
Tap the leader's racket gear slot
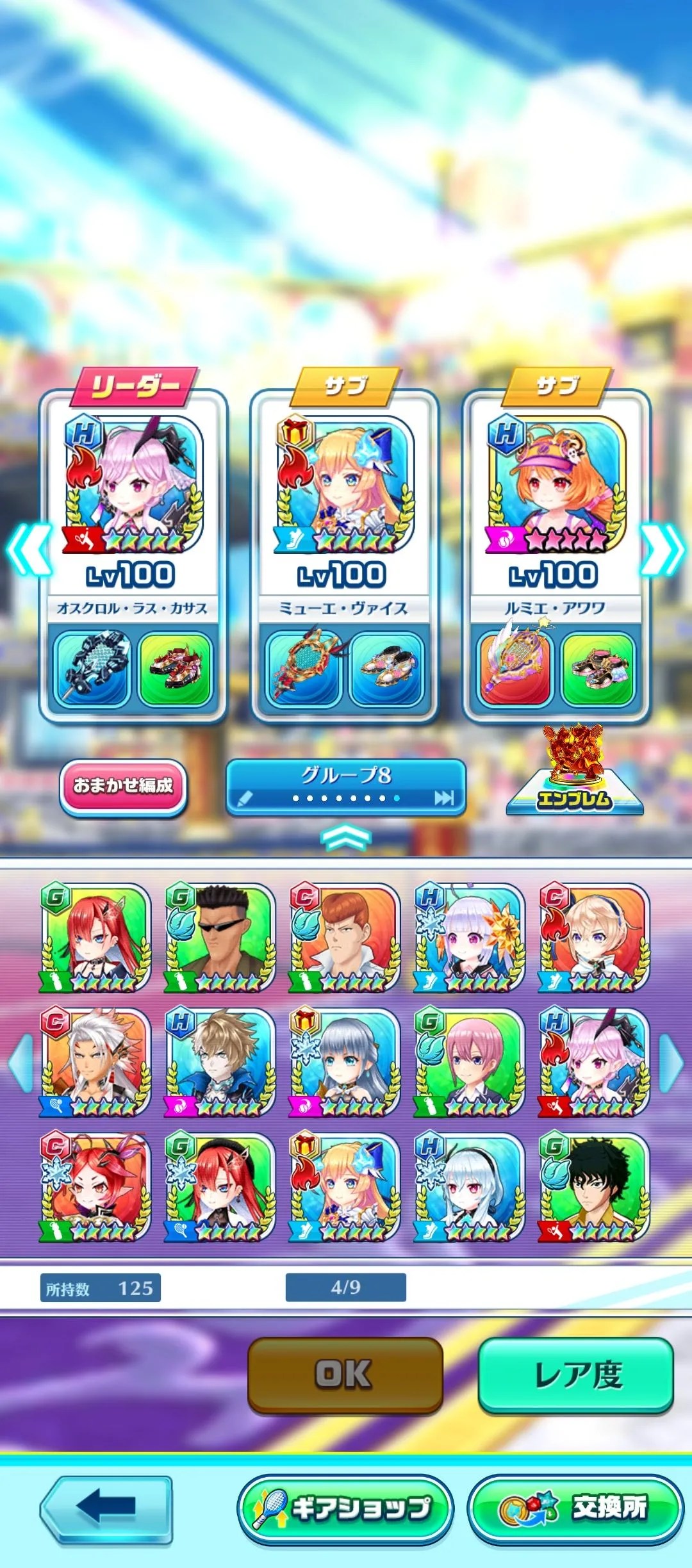(x=94, y=669)
